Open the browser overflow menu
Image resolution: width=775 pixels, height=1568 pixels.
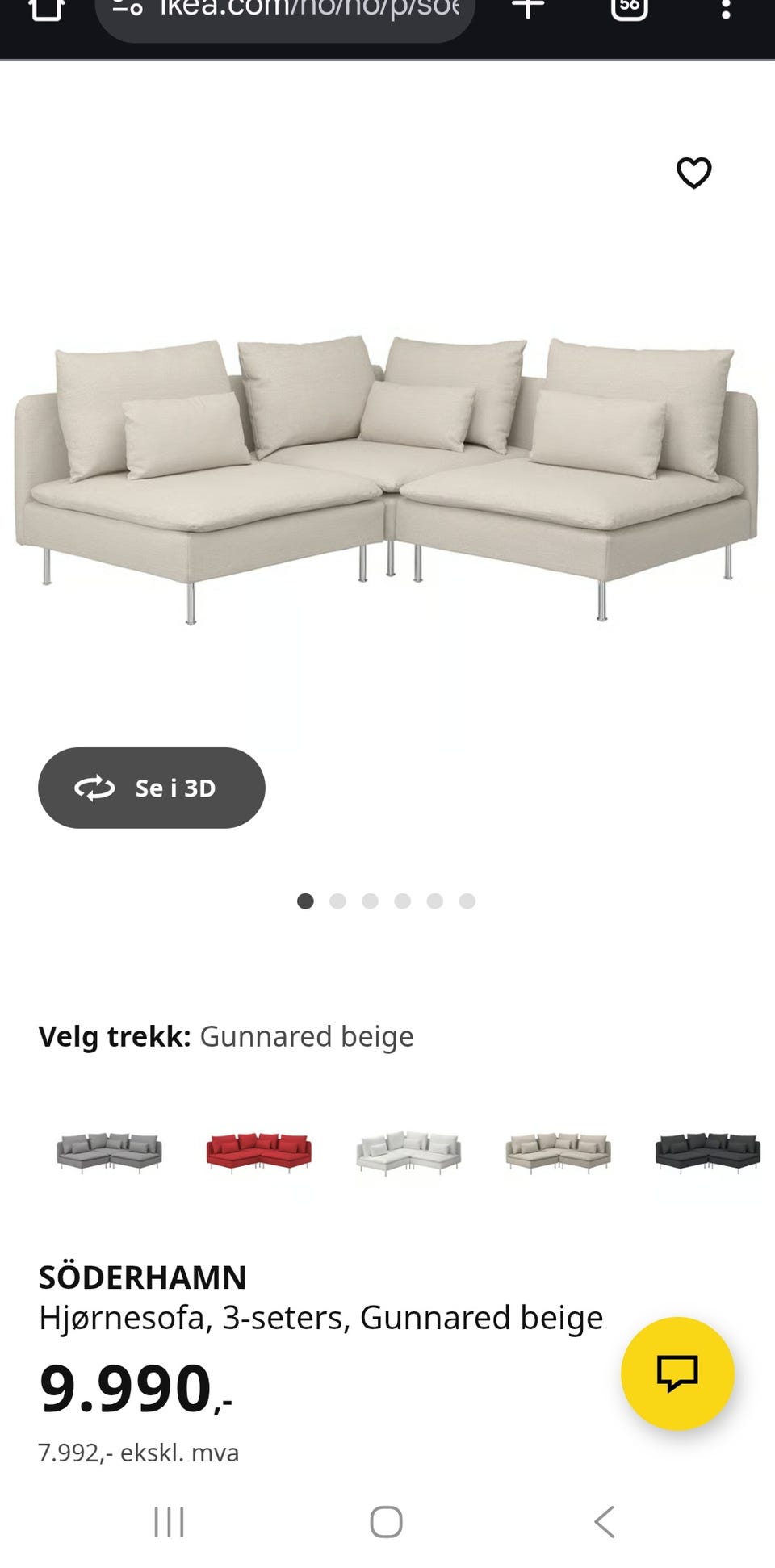coord(726,10)
